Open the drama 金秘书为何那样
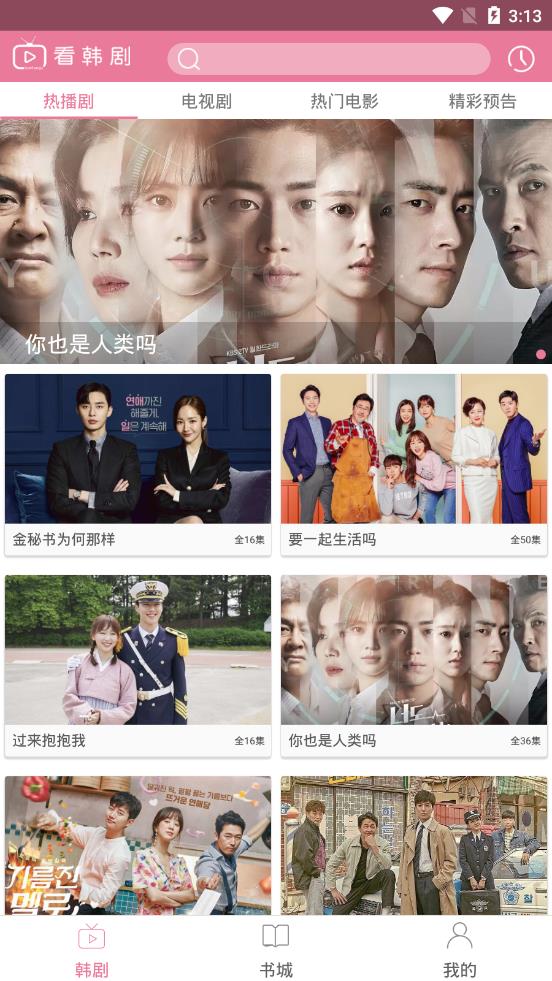 point(138,465)
